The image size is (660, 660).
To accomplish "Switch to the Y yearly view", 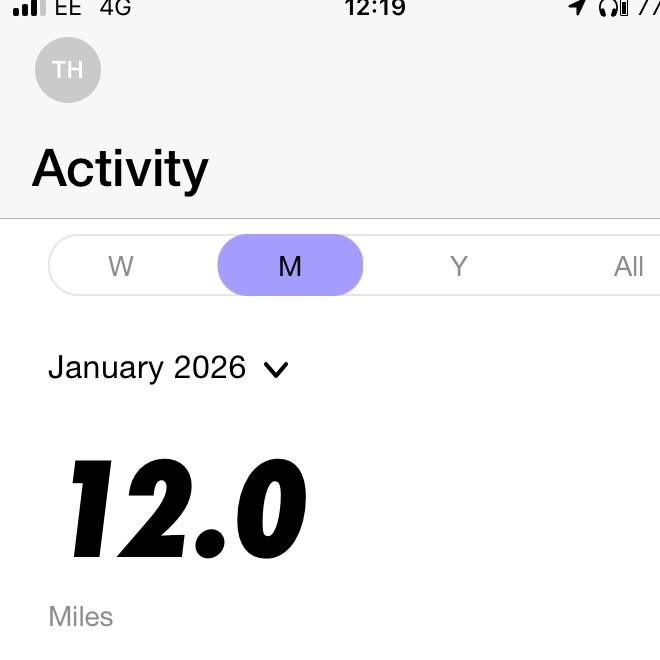I will [459, 266].
